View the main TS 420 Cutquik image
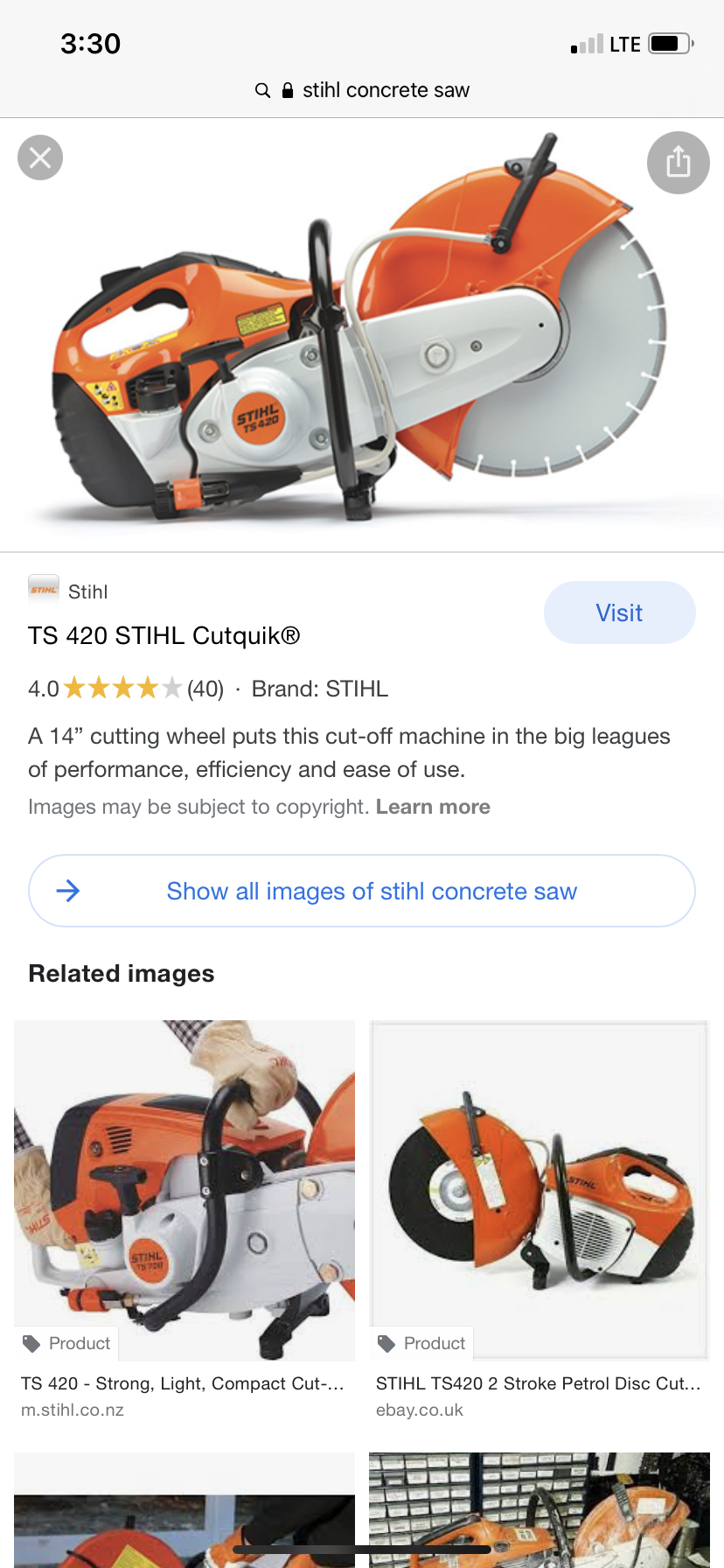Viewport: 724px width, 1568px height. click(x=362, y=334)
